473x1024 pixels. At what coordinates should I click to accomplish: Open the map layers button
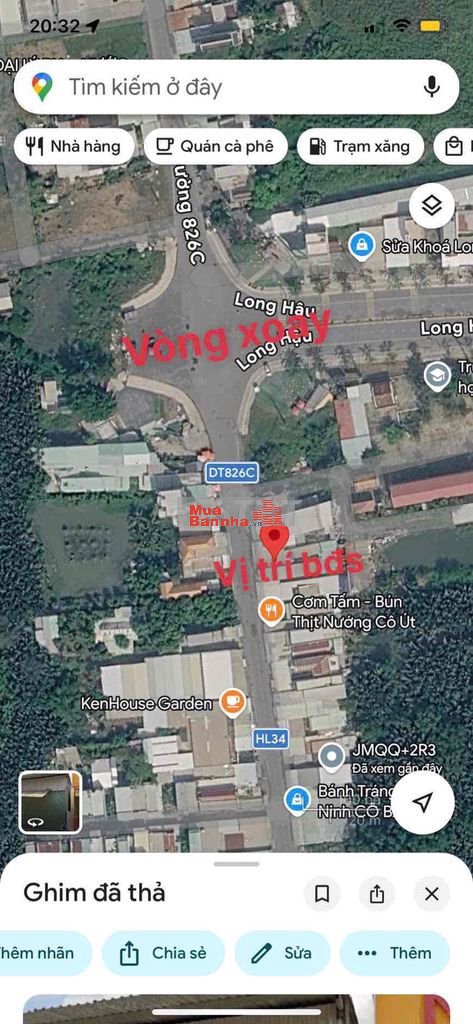pos(432,206)
